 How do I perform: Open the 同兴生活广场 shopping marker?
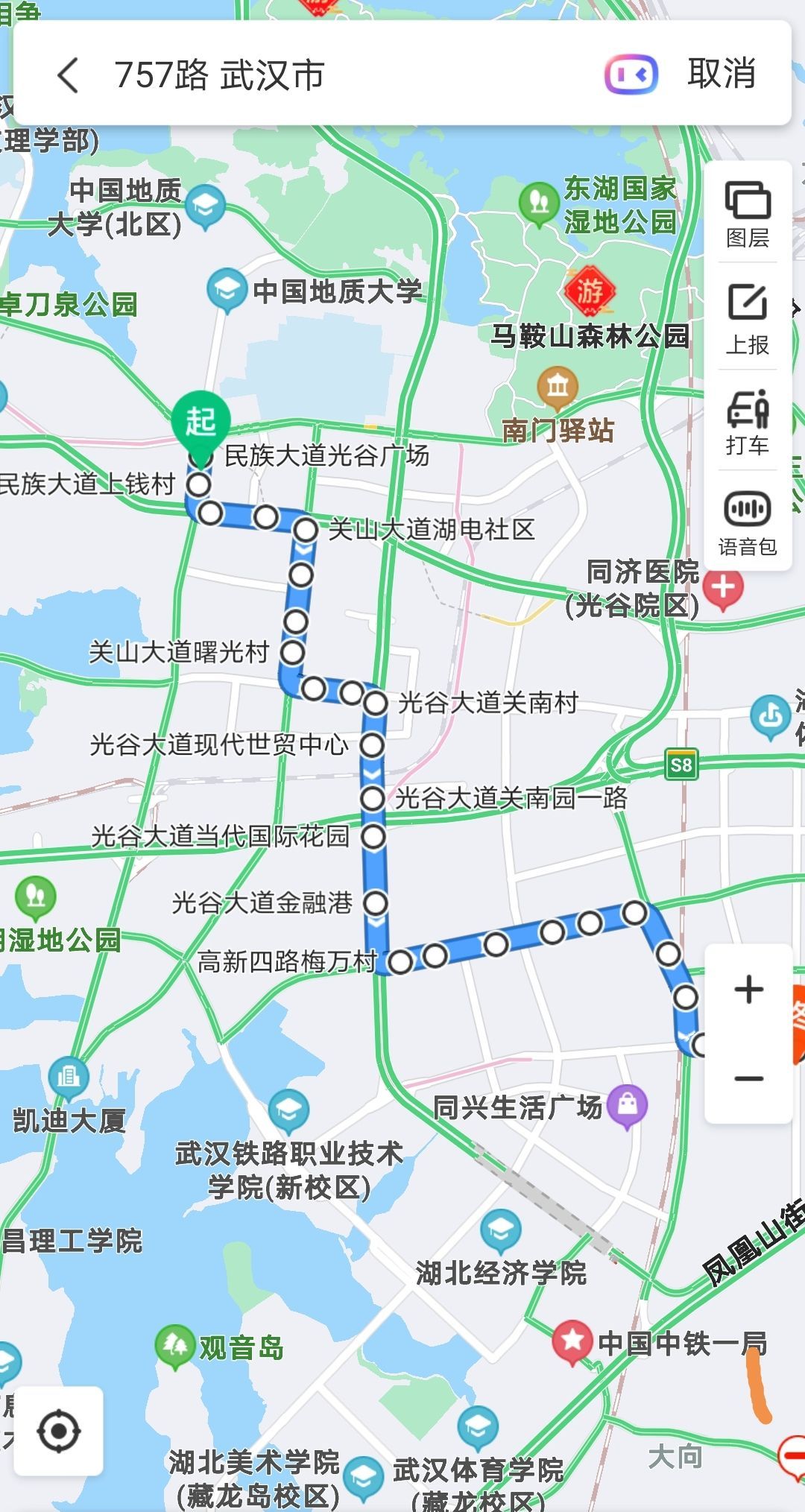coord(627,1105)
